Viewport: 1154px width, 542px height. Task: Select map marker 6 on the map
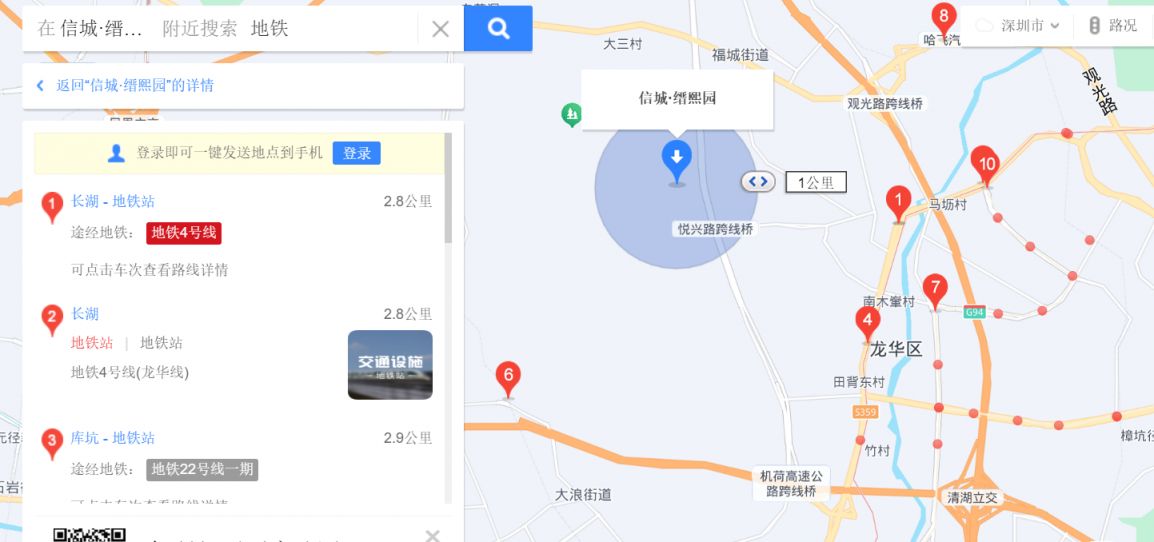tap(508, 378)
